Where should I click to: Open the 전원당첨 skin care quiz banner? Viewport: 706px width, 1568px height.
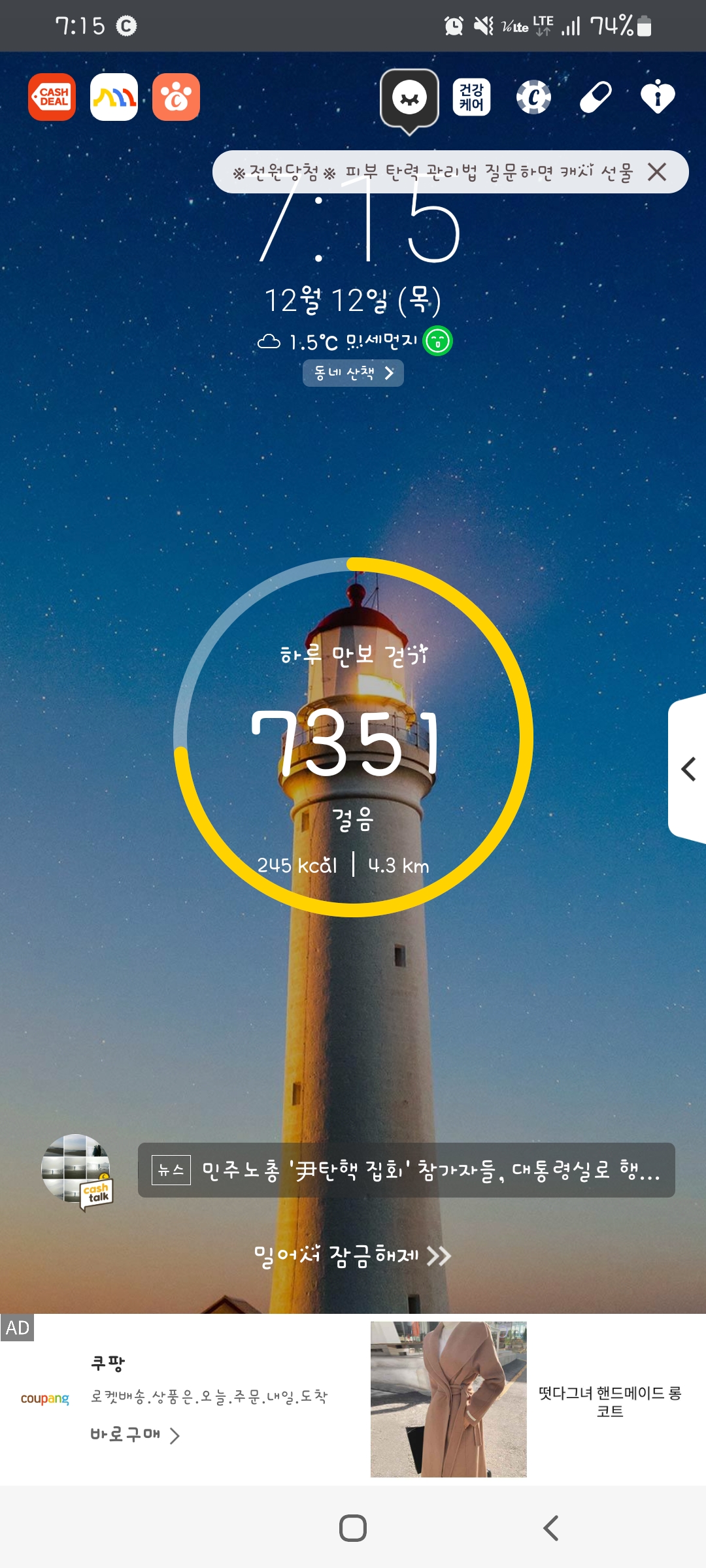[431, 172]
